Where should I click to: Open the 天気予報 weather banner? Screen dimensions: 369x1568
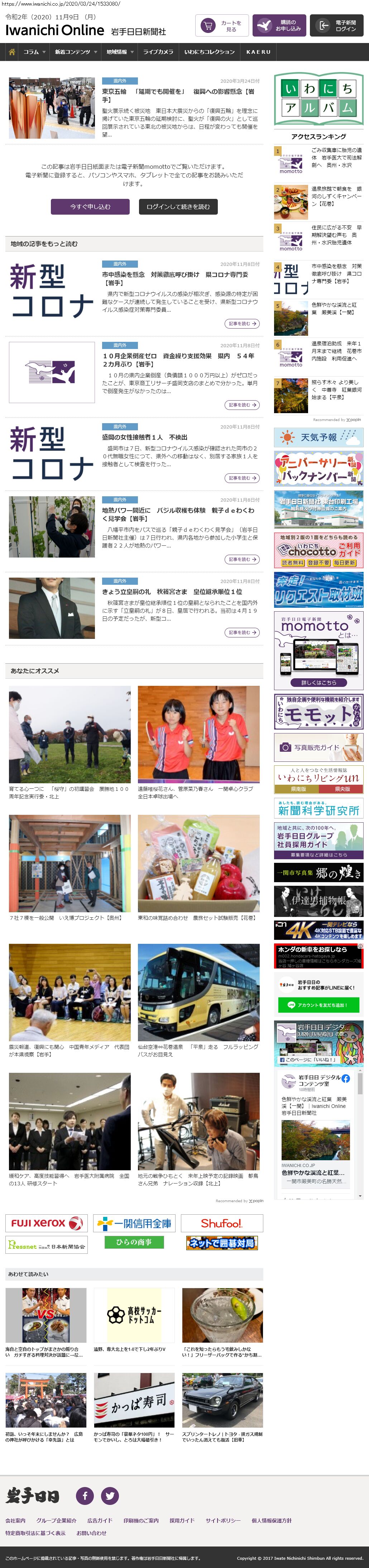pos(318,437)
